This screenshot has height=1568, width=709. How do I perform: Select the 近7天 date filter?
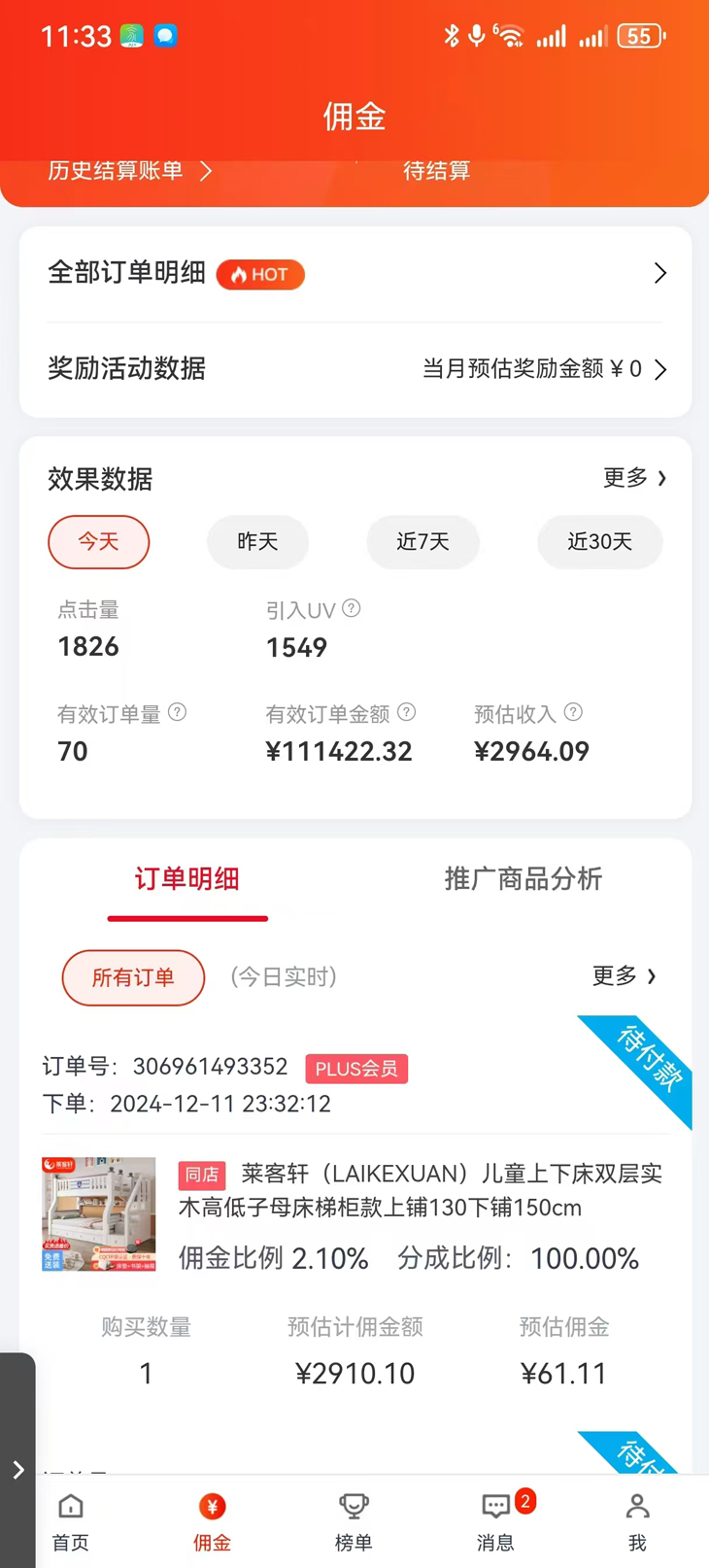(x=422, y=542)
